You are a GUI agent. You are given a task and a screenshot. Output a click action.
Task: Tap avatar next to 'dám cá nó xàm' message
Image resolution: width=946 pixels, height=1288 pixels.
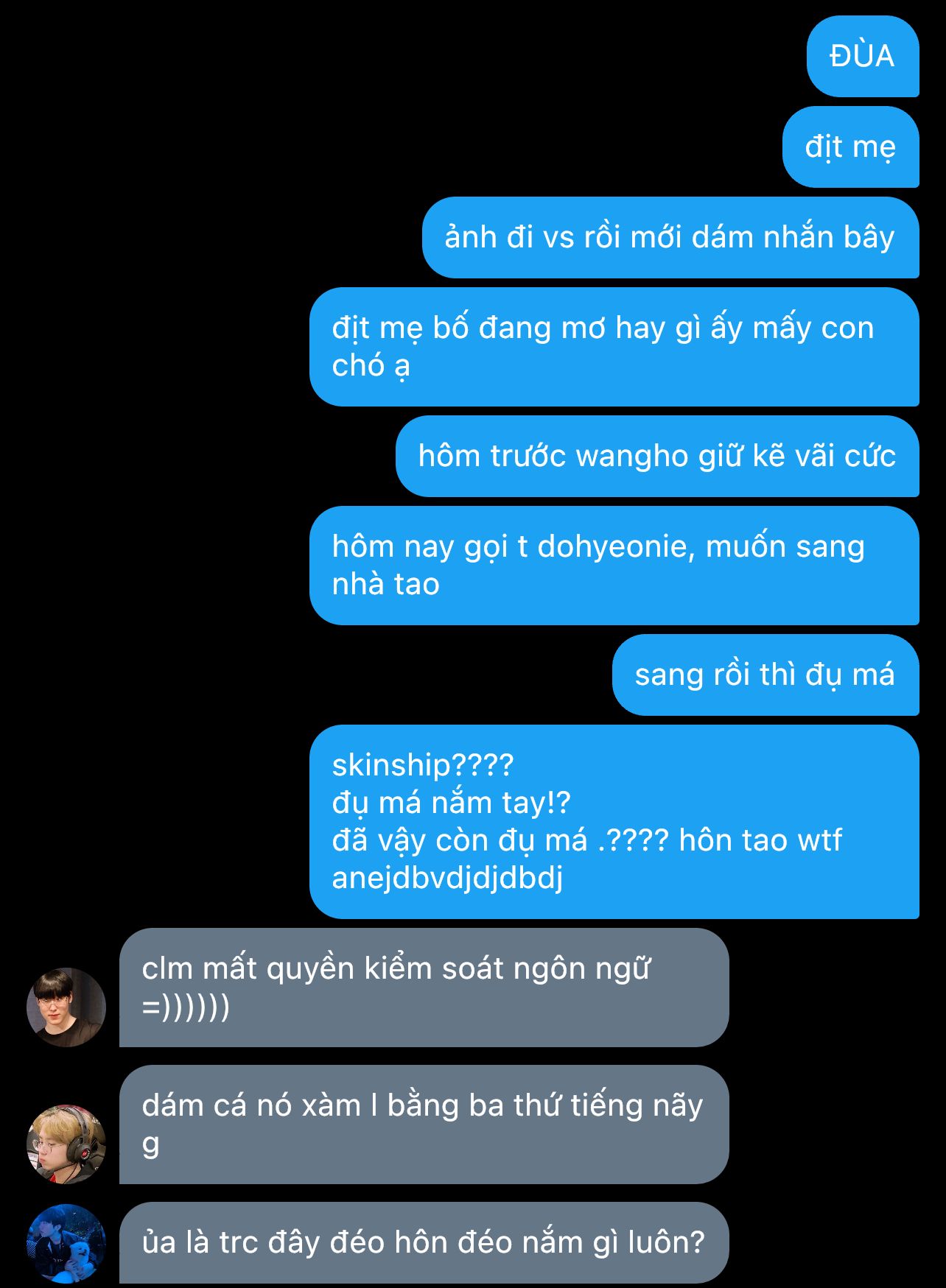[x=66, y=1144]
